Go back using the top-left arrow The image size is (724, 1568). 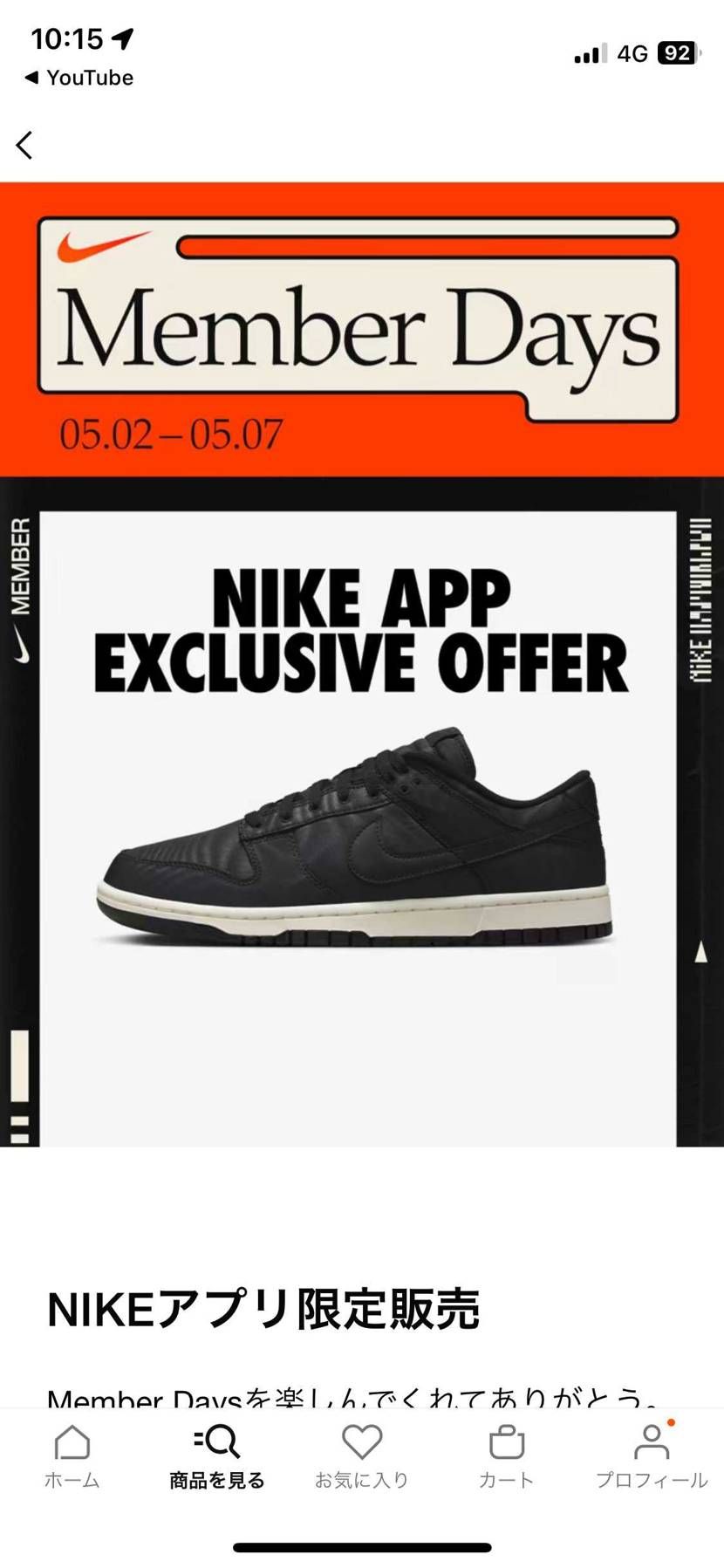(x=24, y=145)
